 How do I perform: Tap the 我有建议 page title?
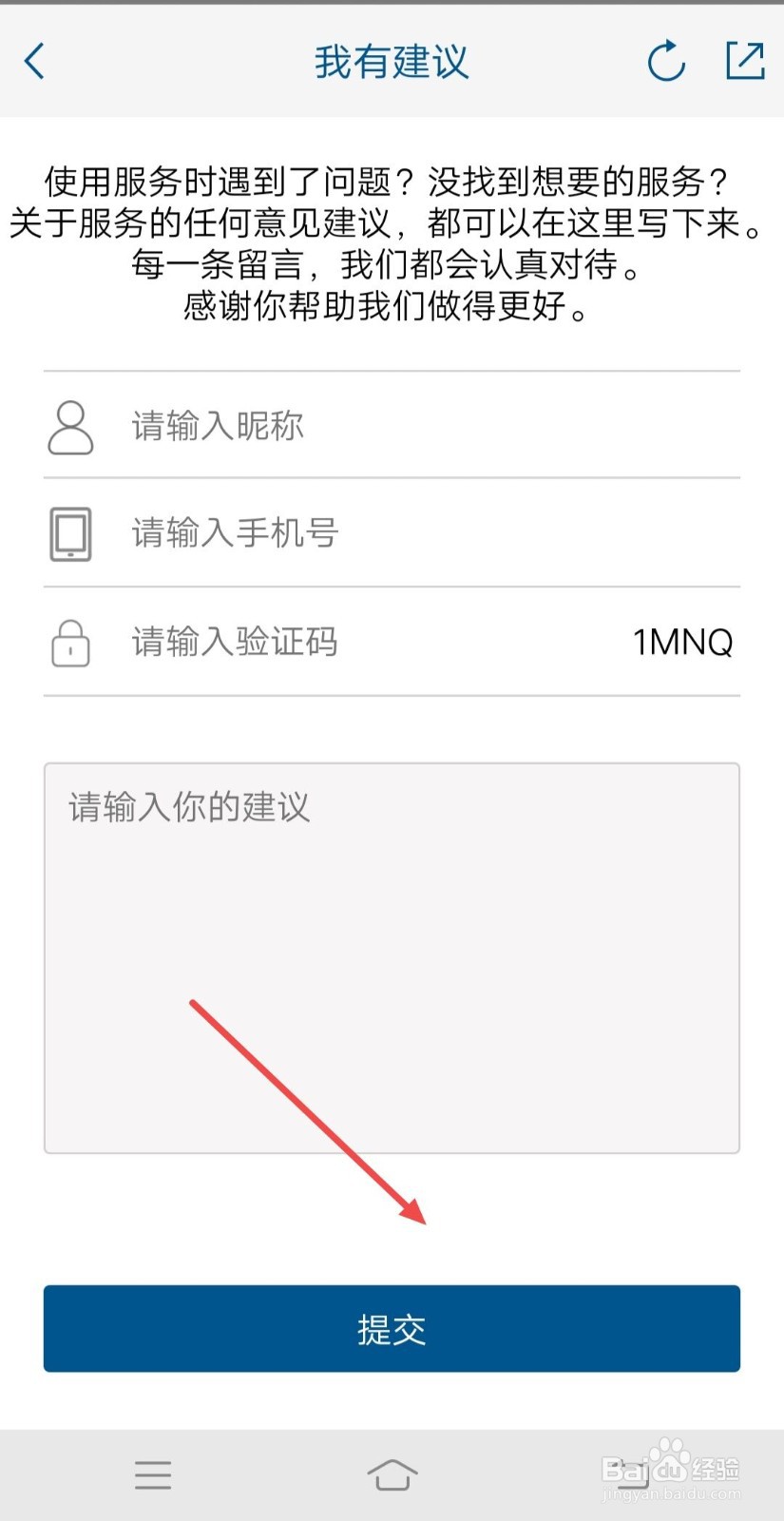pos(391,61)
